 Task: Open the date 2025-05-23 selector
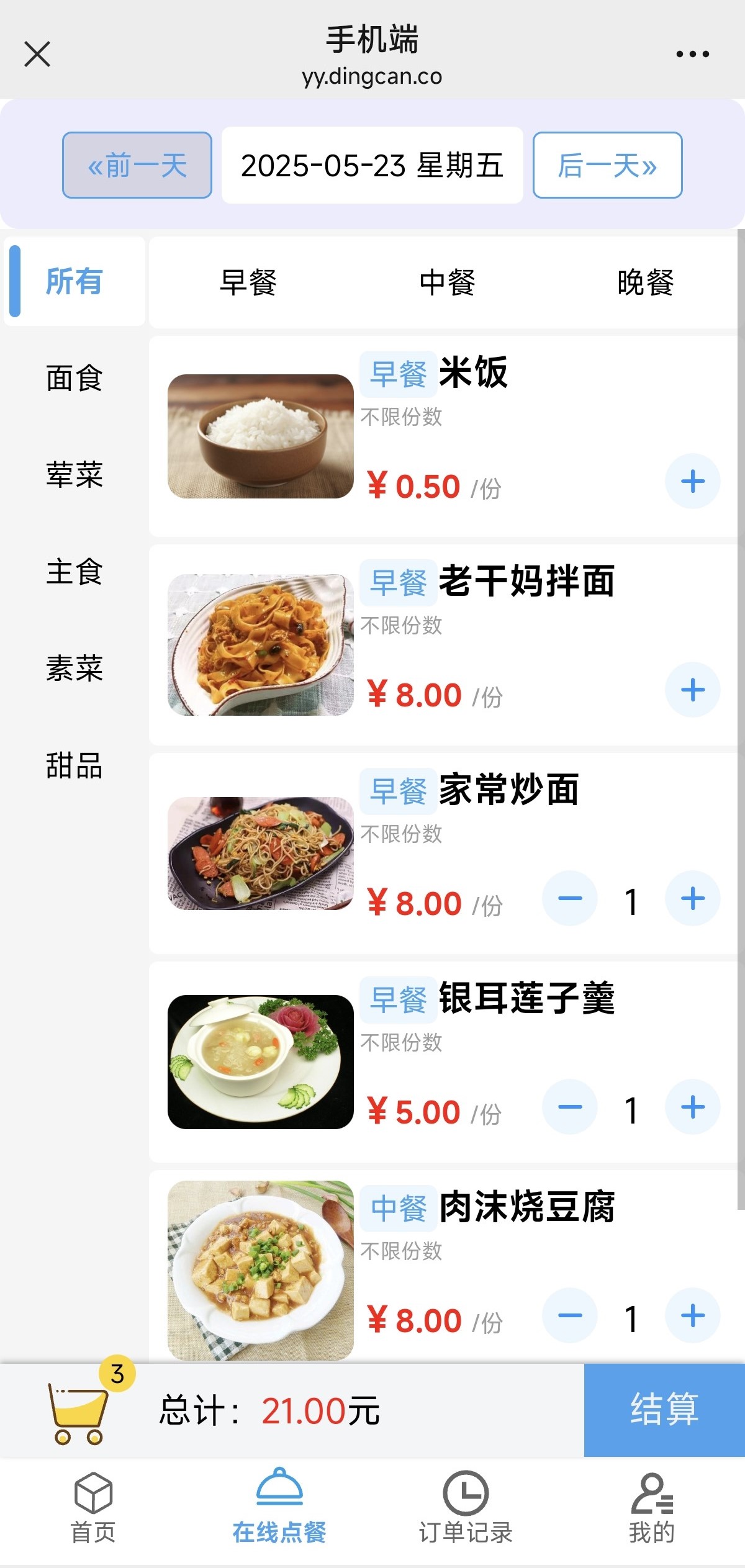[x=372, y=165]
